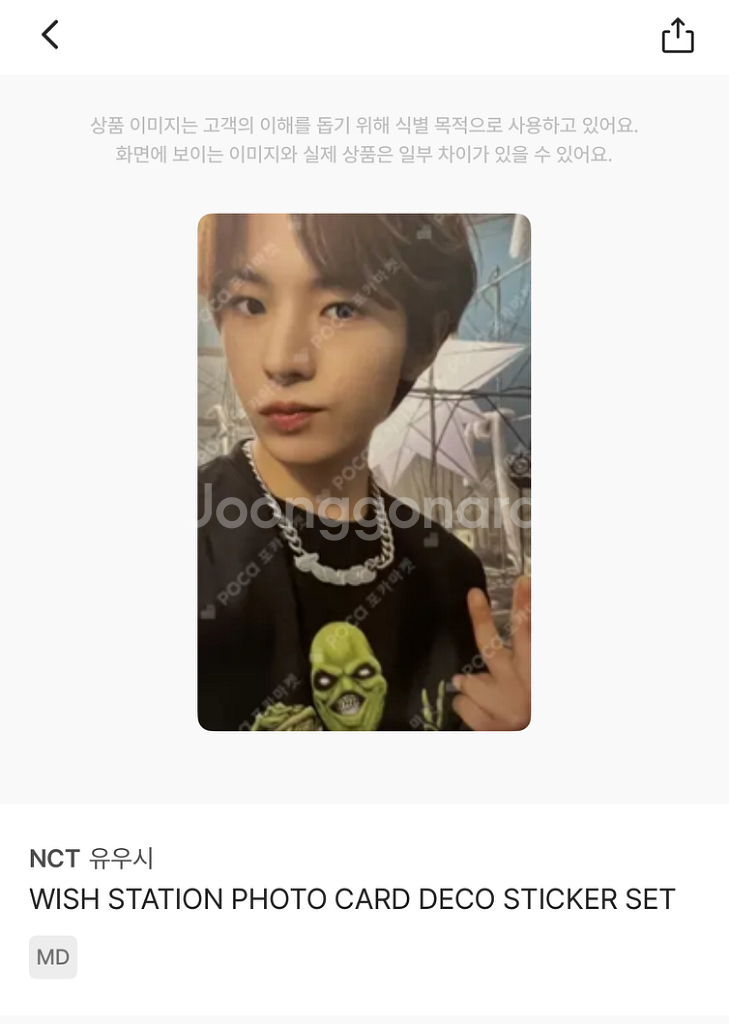Open the photo card product image
Image resolution: width=729 pixels, height=1024 pixels.
(x=364, y=471)
